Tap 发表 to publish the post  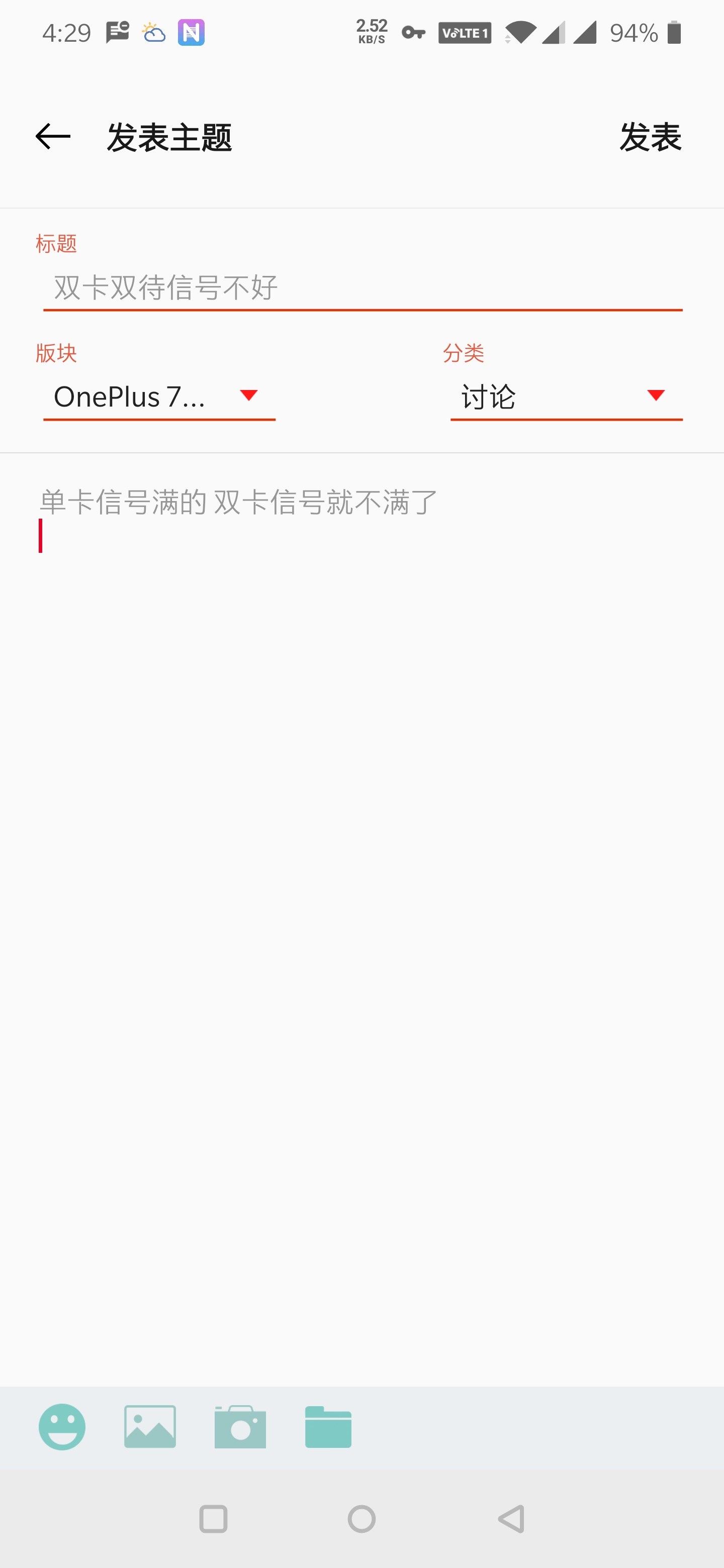coord(650,137)
